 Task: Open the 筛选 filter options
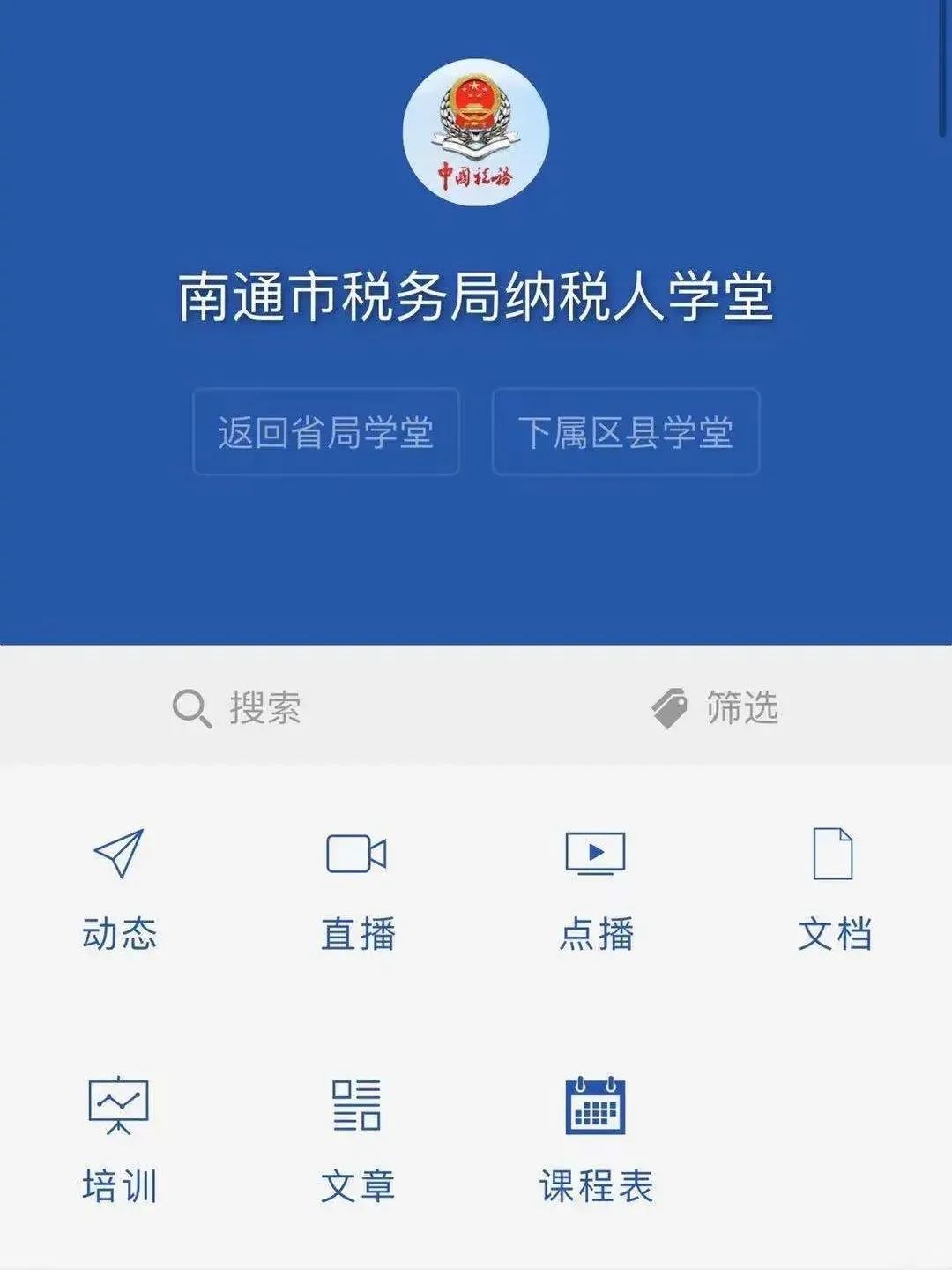click(716, 708)
